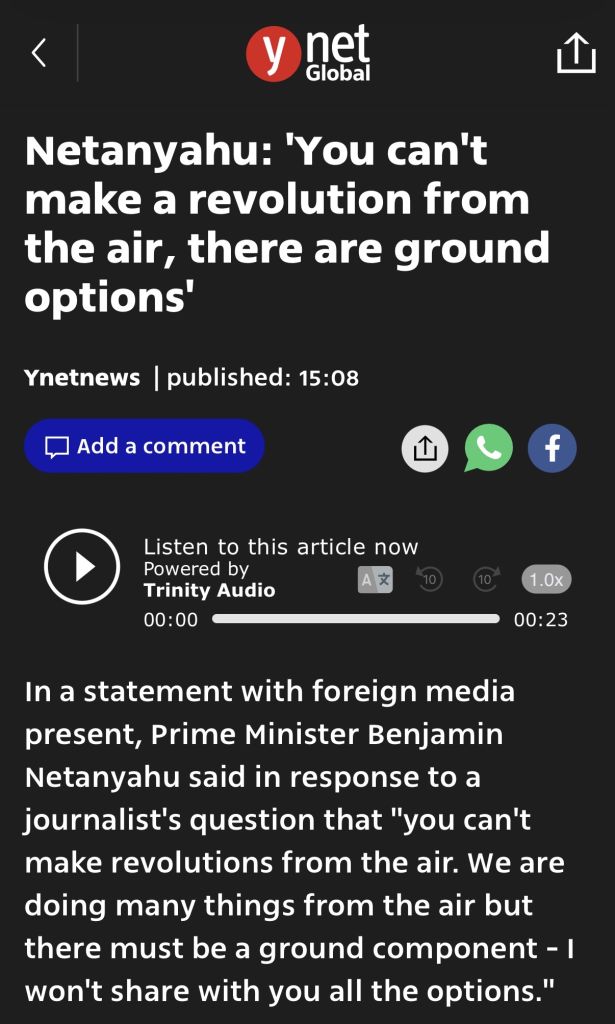Image resolution: width=615 pixels, height=1024 pixels.
Task: Seek along the audio progress bar
Action: pyautogui.click(x=355, y=619)
